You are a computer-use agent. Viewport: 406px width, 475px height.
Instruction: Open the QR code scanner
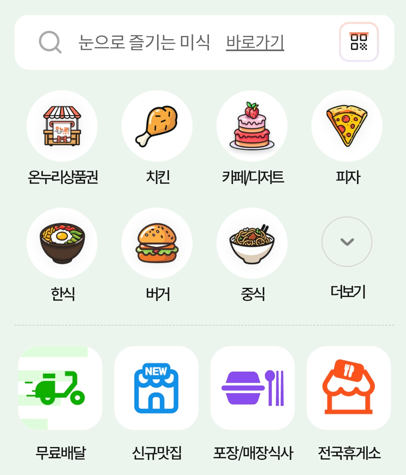359,42
